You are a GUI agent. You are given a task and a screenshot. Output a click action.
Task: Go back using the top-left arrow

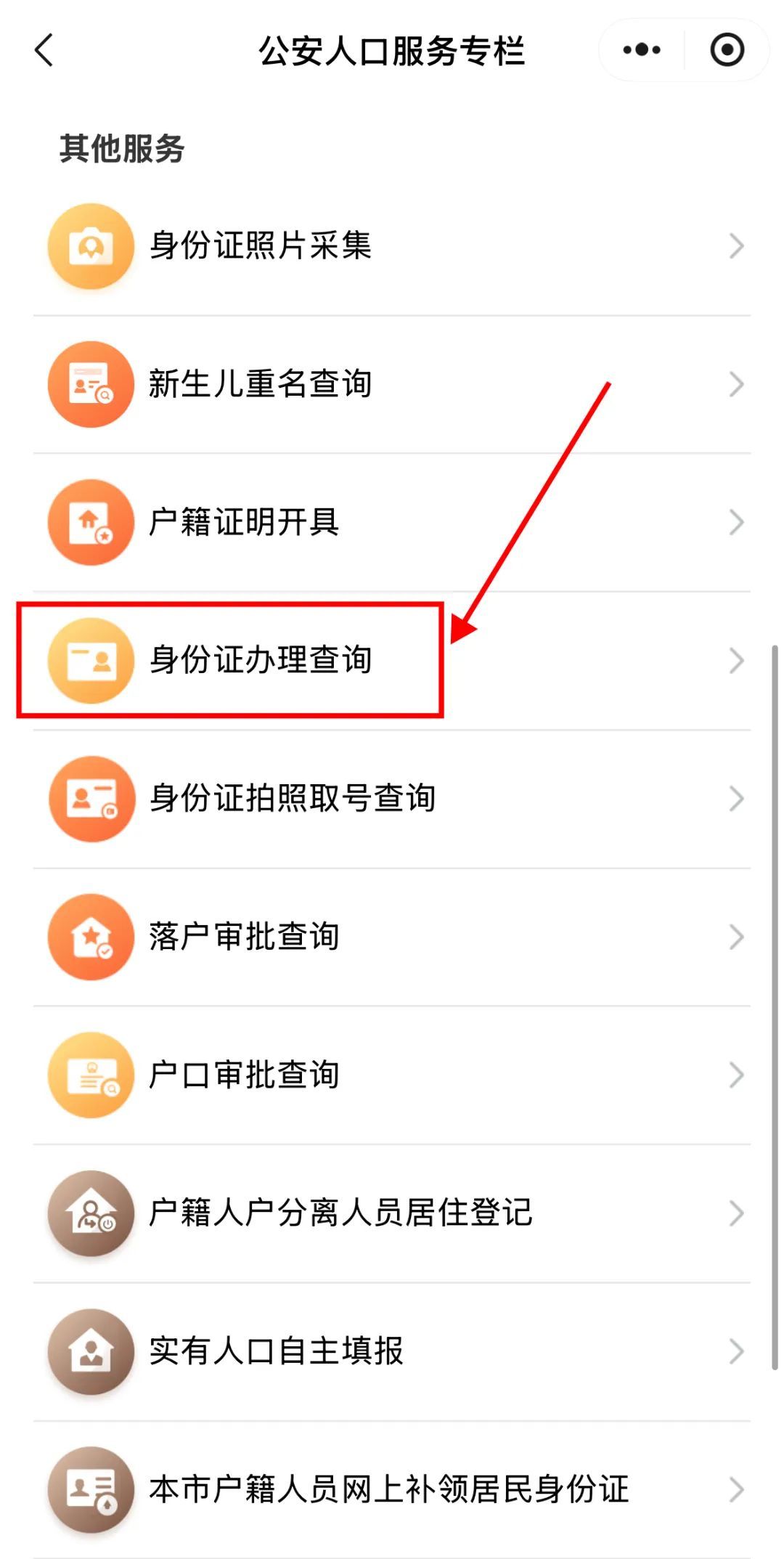coord(44,50)
